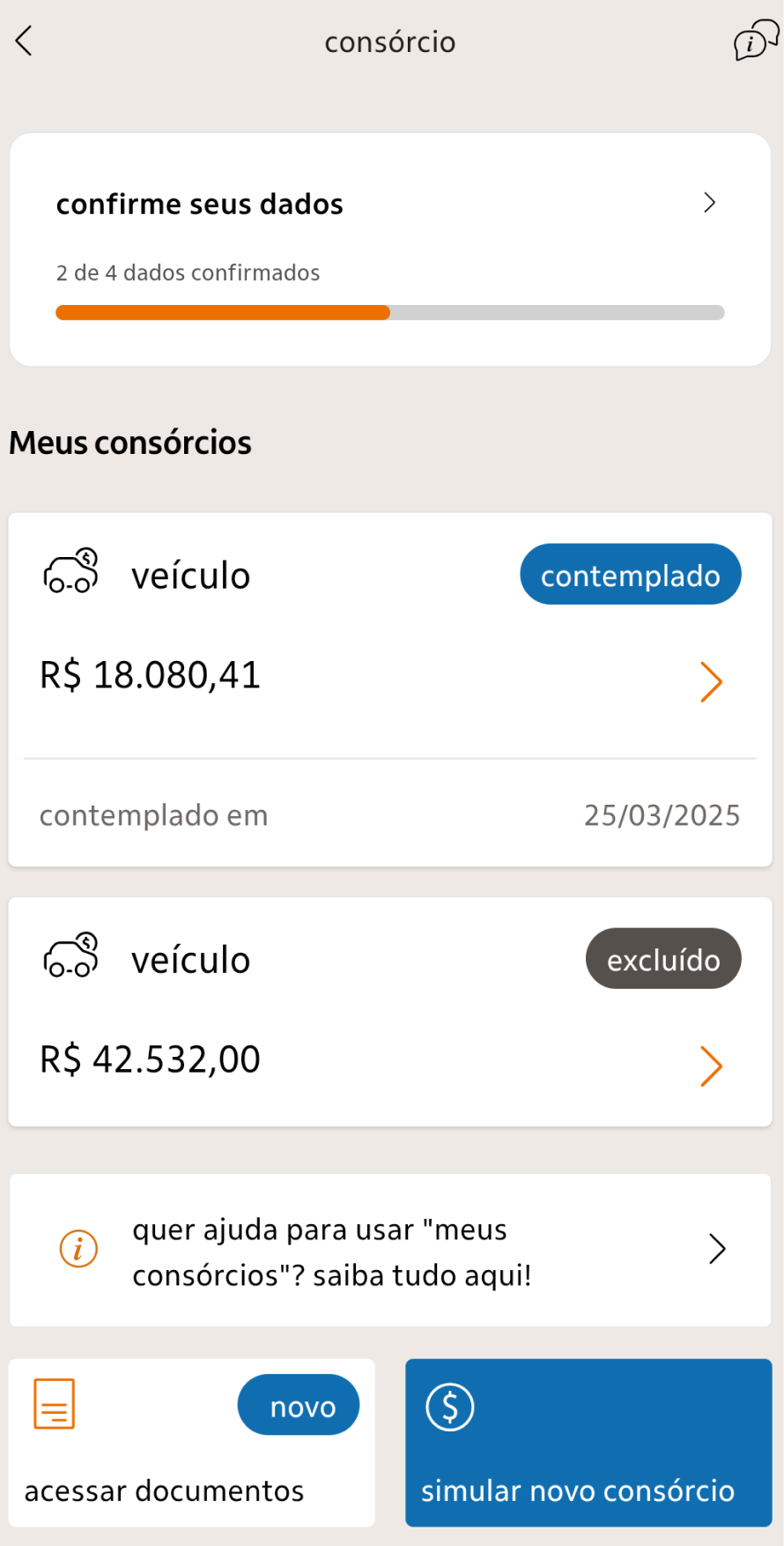Open the excluído veículo consórcio of R$ 42.532,00
Image resolution: width=784 pixels, height=1546 pixels.
coord(390,1012)
